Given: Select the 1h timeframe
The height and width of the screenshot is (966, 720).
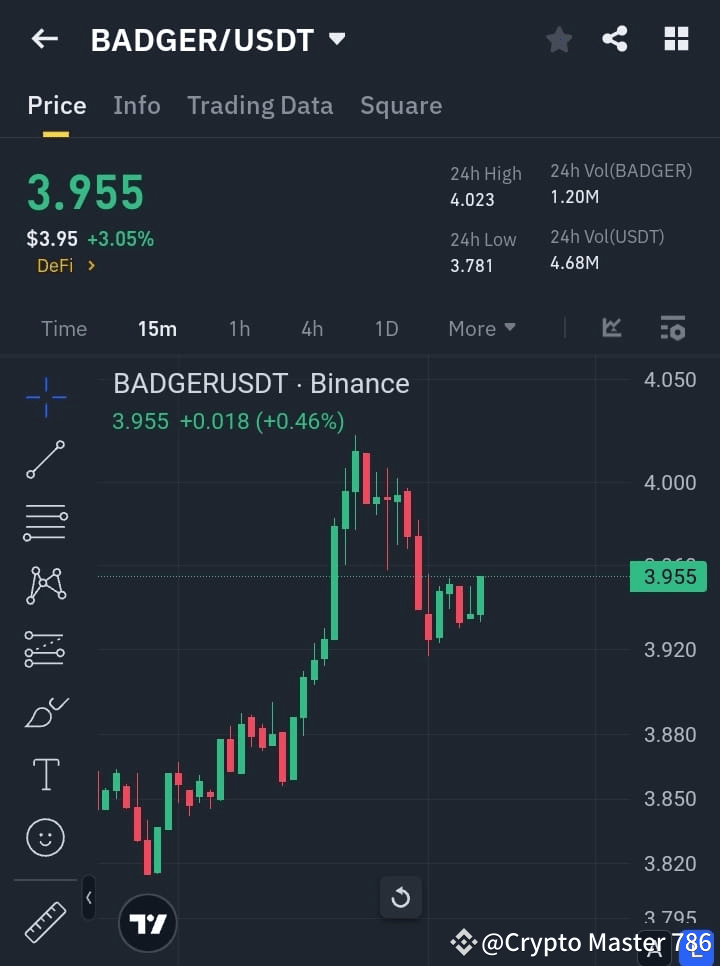Looking at the screenshot, I should click(239, 328).
